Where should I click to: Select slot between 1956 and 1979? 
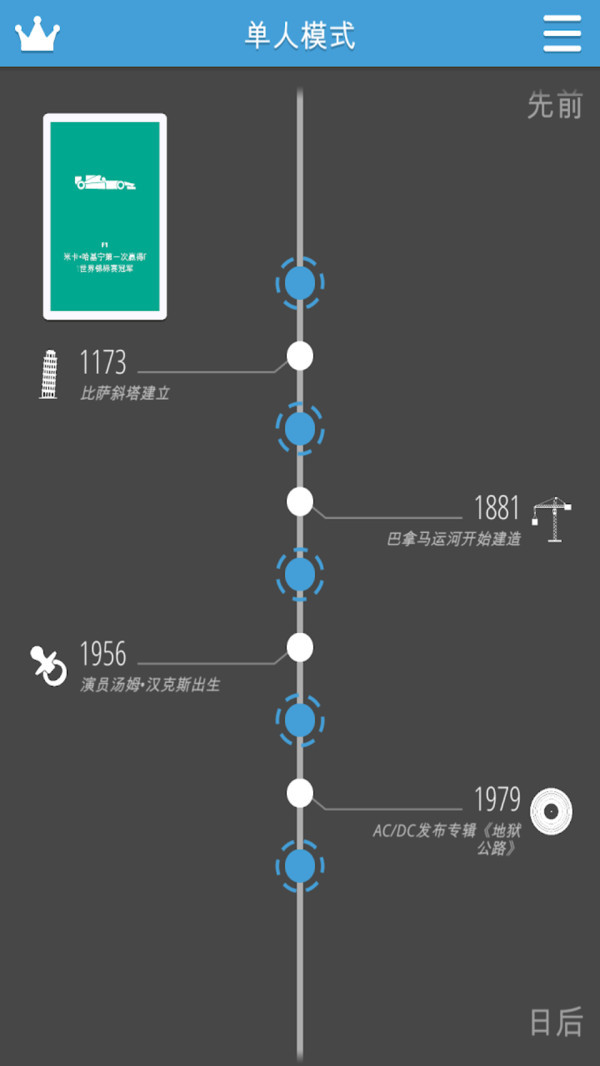pos(300,720)
